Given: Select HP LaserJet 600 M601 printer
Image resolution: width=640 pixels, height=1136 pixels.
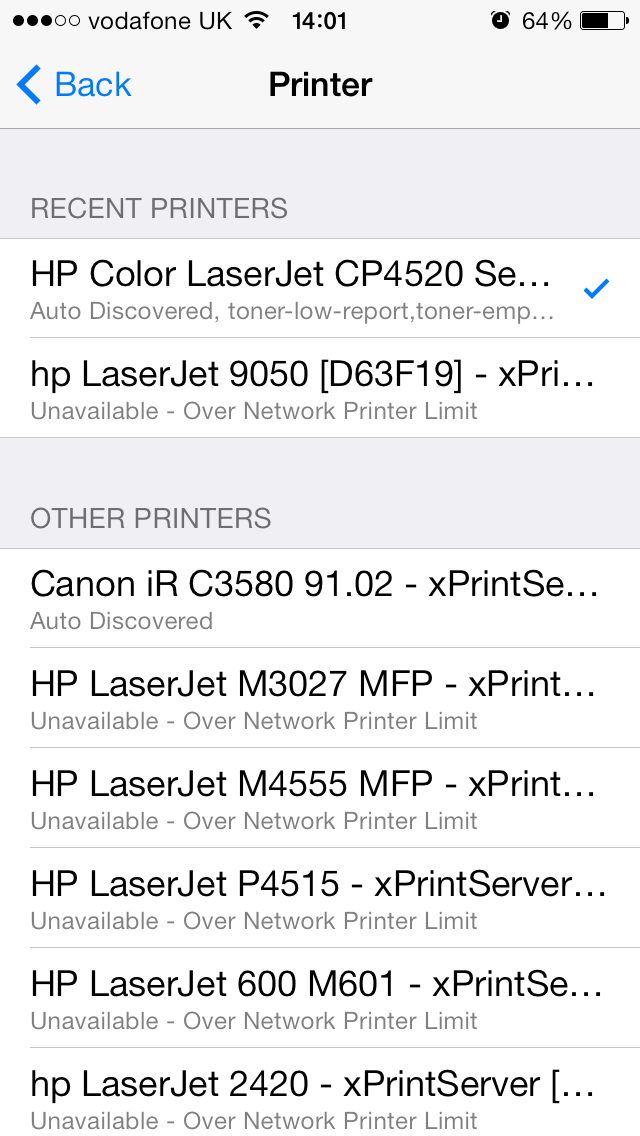Looking at the screenshot, I should [320, 998].
